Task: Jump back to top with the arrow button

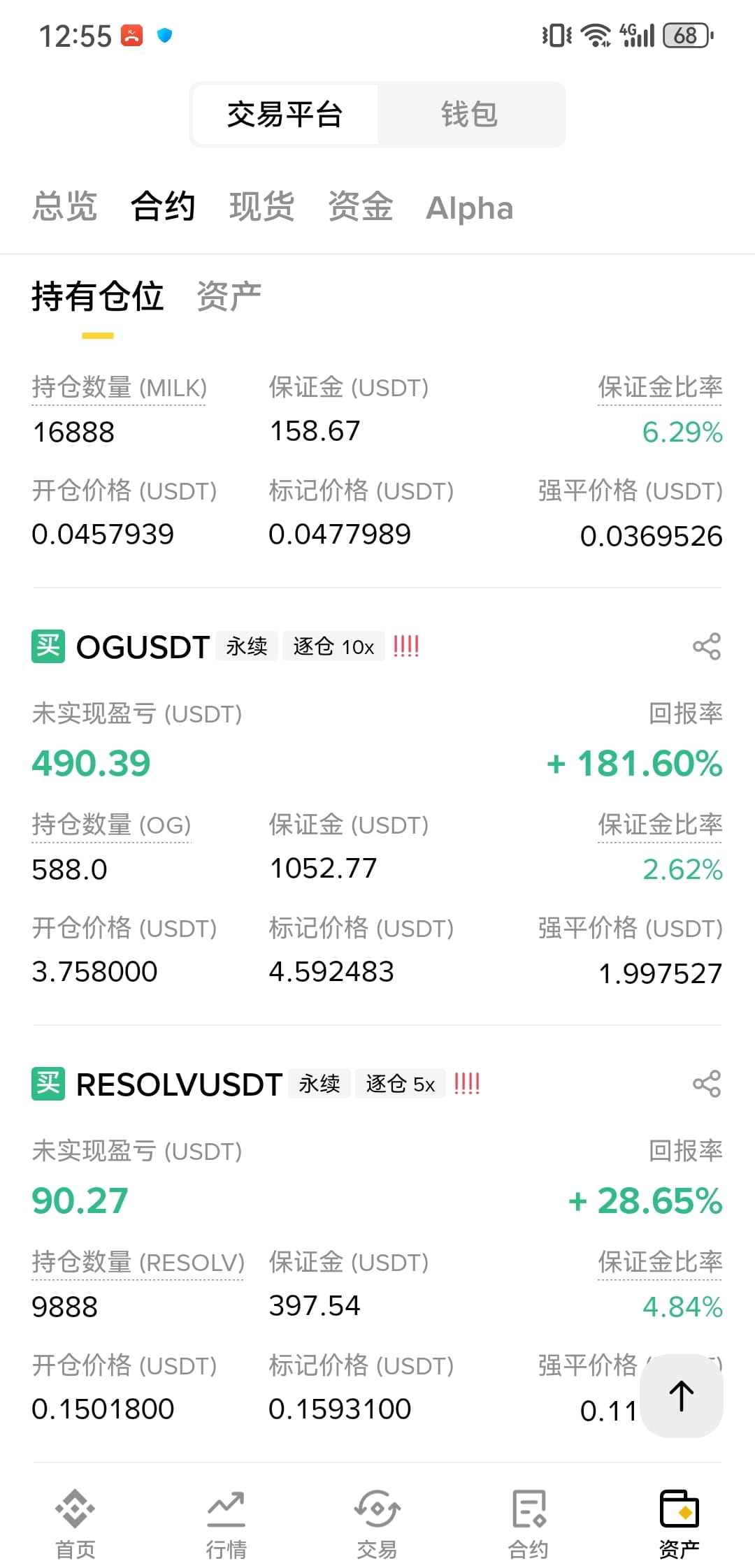Action: (x=682, y=1395)
